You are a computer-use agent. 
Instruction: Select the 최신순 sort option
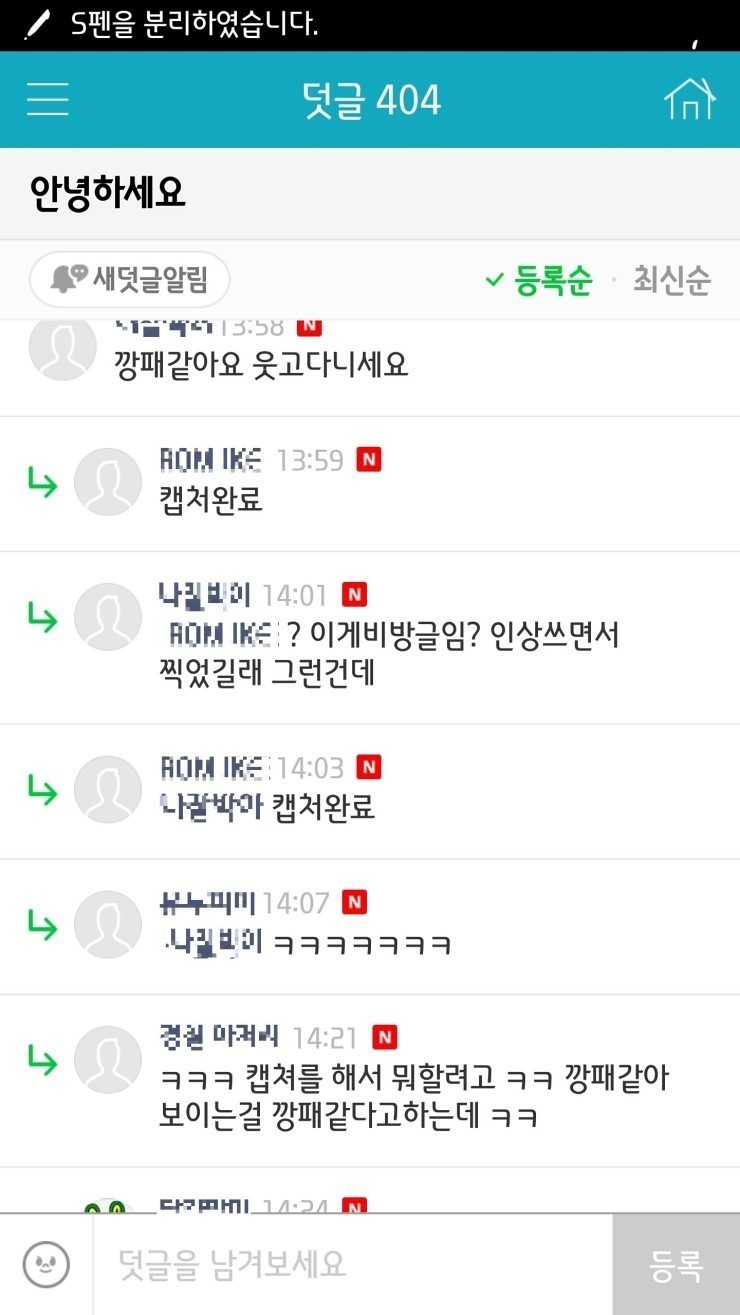point(670,281)
